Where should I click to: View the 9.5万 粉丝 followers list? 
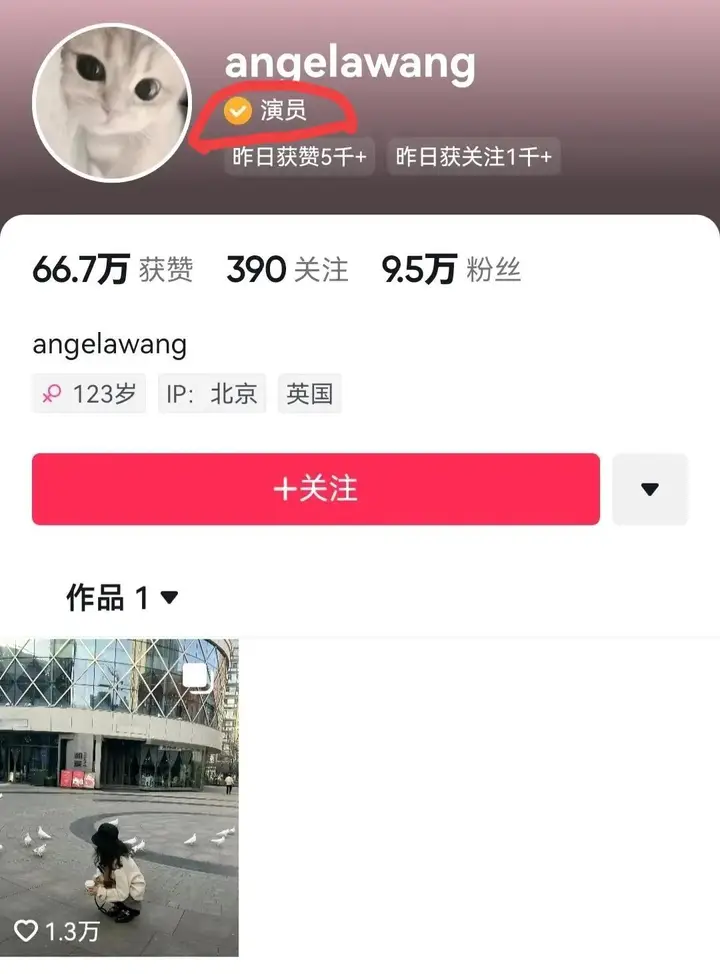pos(451,270)
